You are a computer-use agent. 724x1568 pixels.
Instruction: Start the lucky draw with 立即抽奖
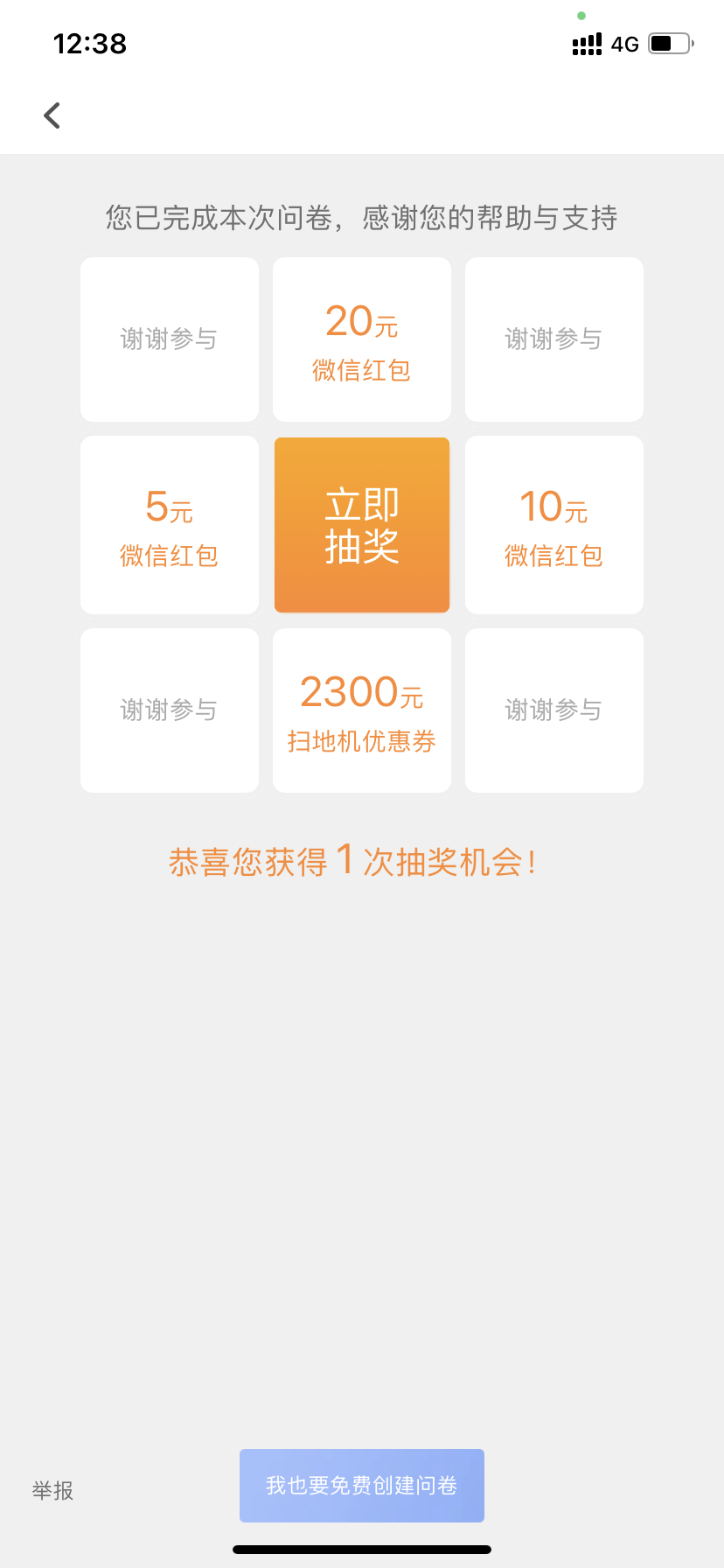(x=362, y=525)
